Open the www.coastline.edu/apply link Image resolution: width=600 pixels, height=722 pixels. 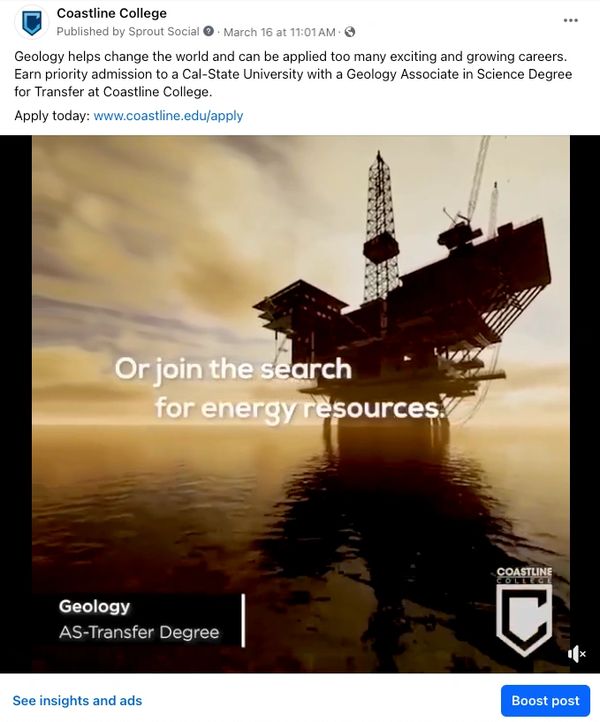[168, 115]
